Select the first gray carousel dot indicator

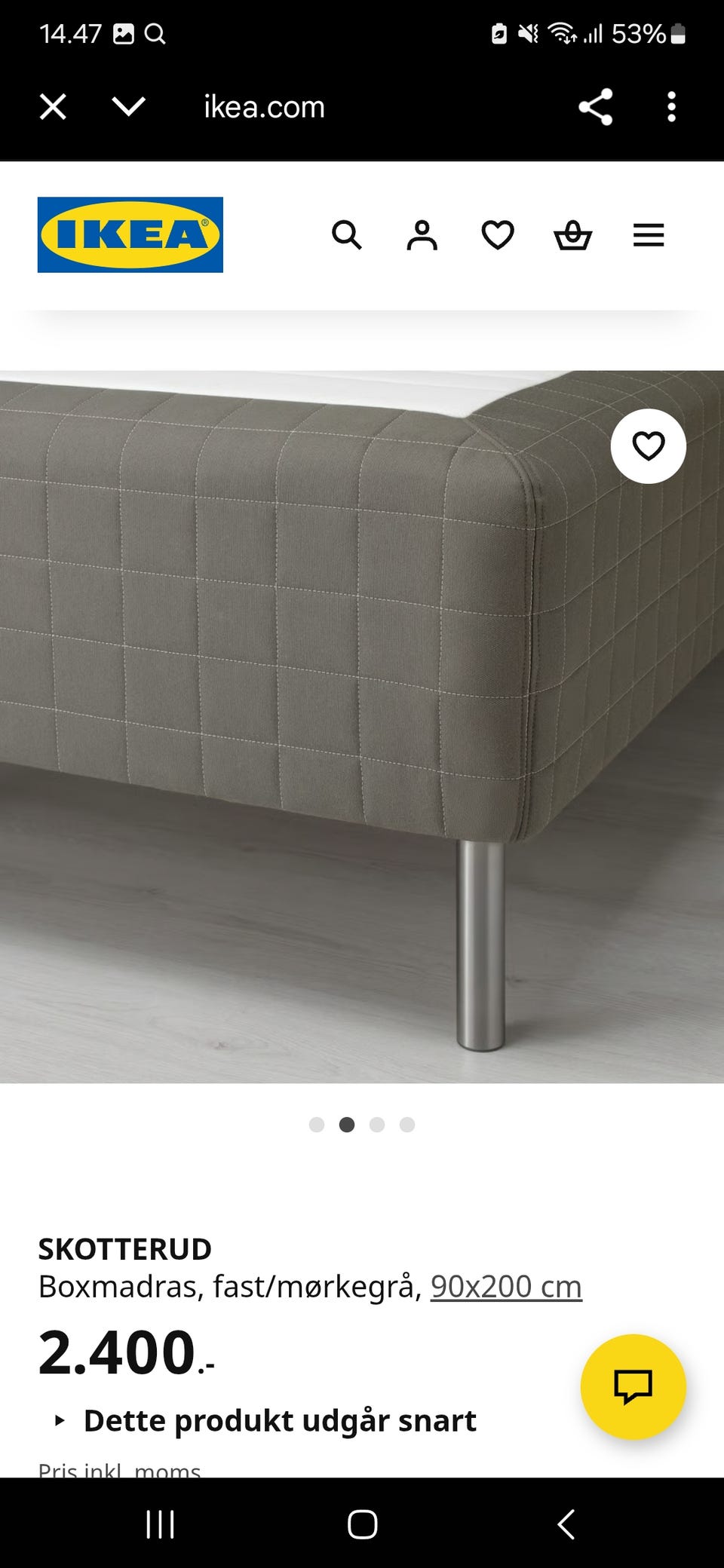[x=317, y=1124]
